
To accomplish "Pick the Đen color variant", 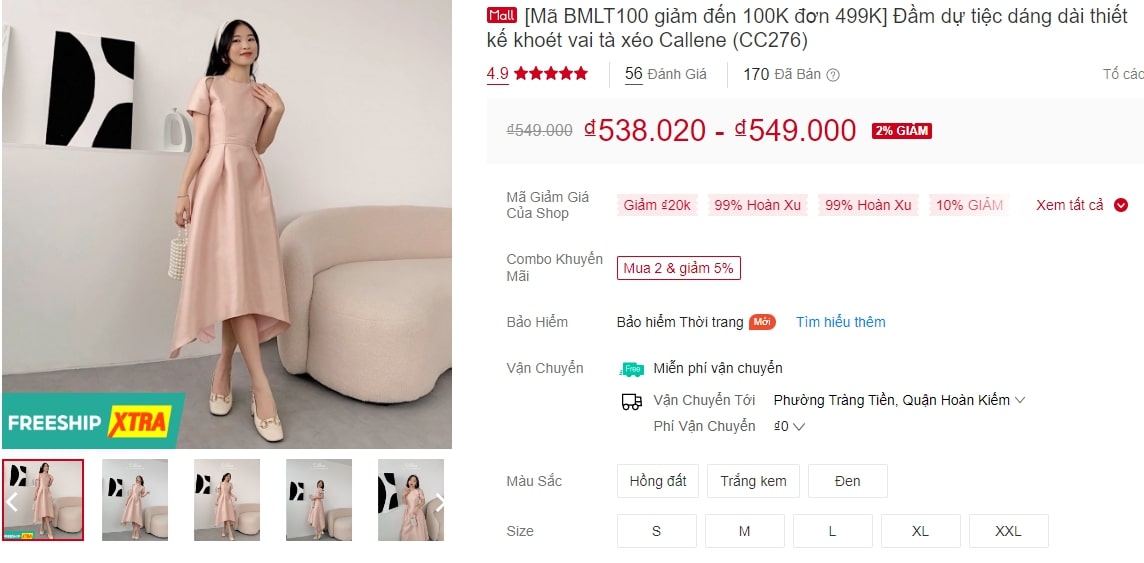I will coord(847,481).
